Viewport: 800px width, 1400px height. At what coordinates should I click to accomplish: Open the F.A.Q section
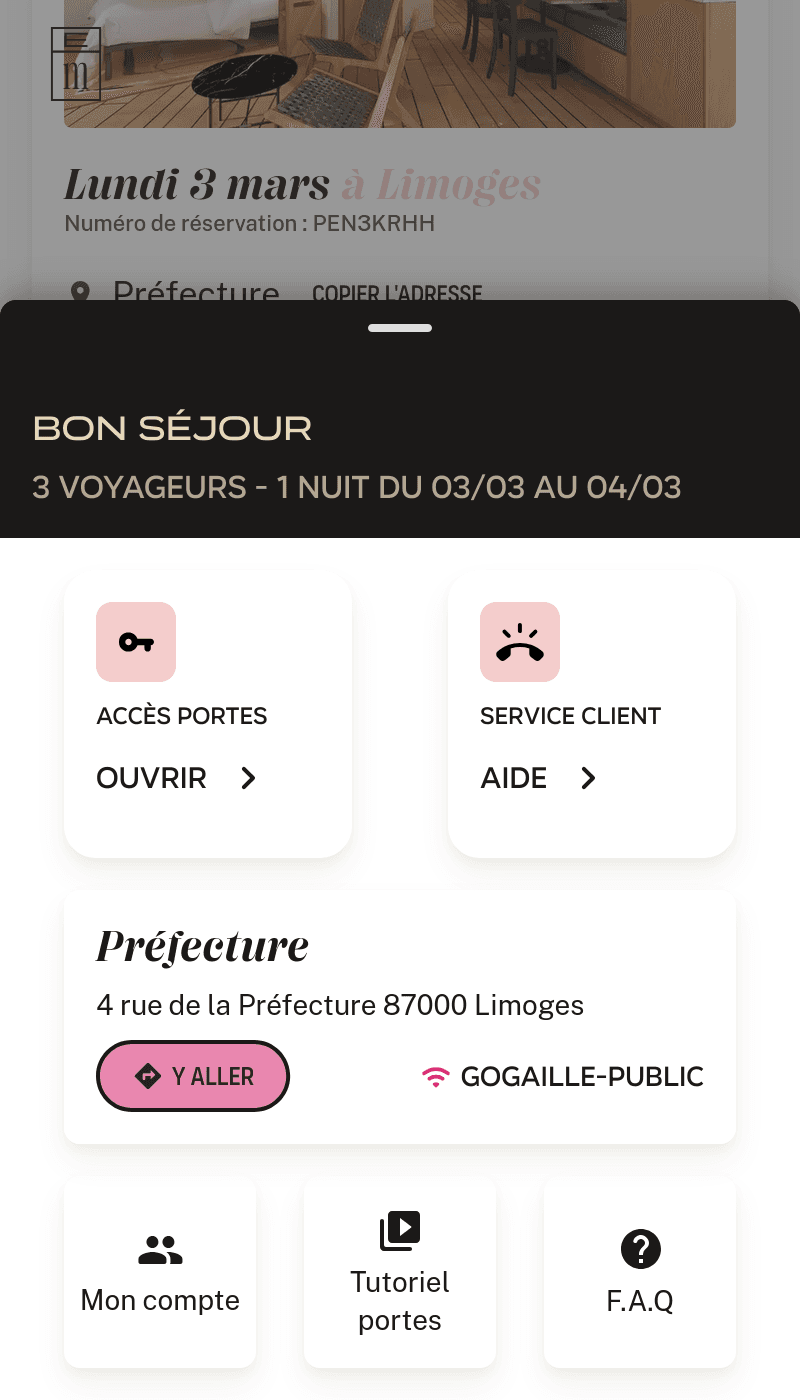click(640, 1272)
